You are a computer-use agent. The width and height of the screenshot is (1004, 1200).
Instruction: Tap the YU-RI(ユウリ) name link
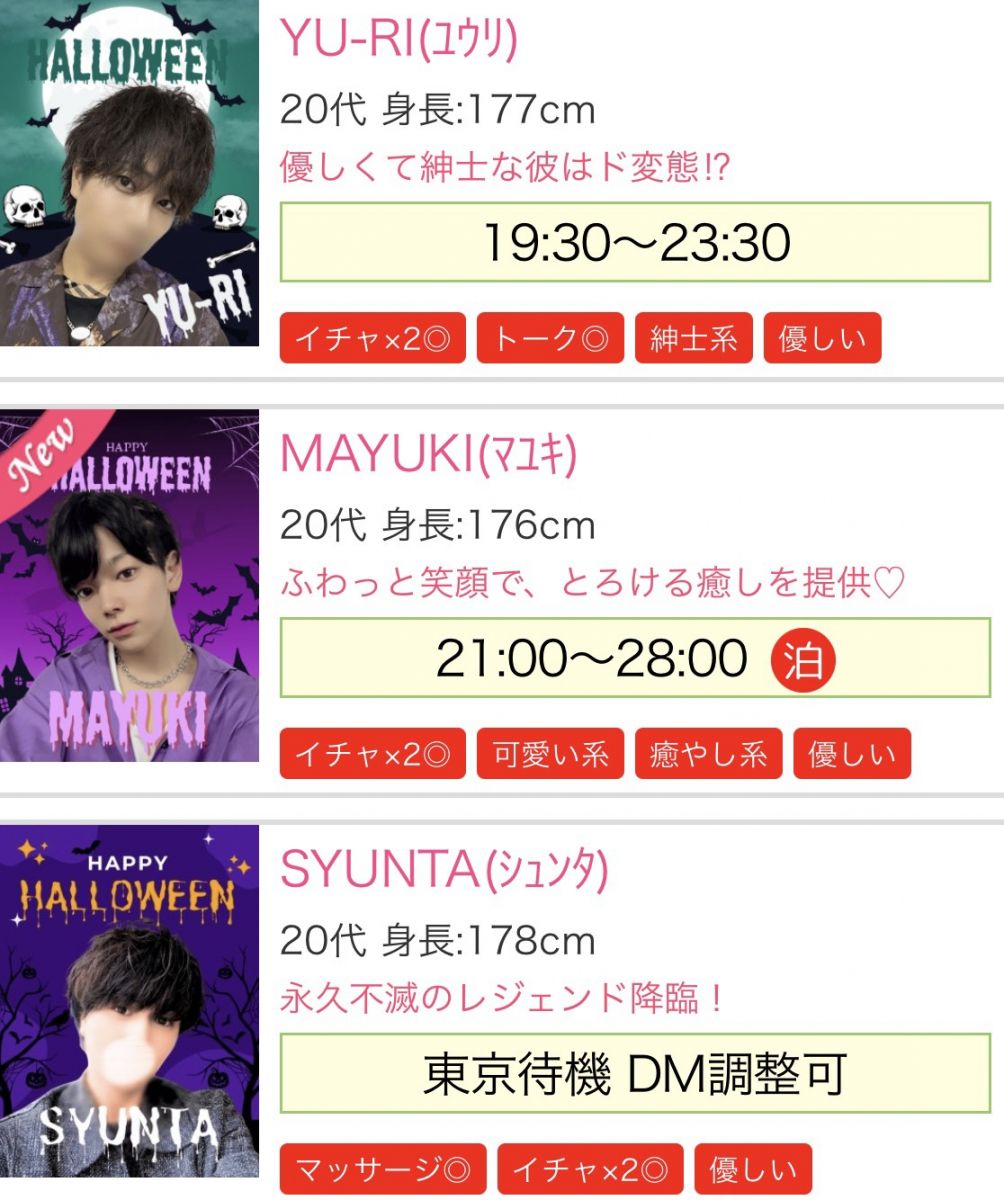tap(399, 40)
